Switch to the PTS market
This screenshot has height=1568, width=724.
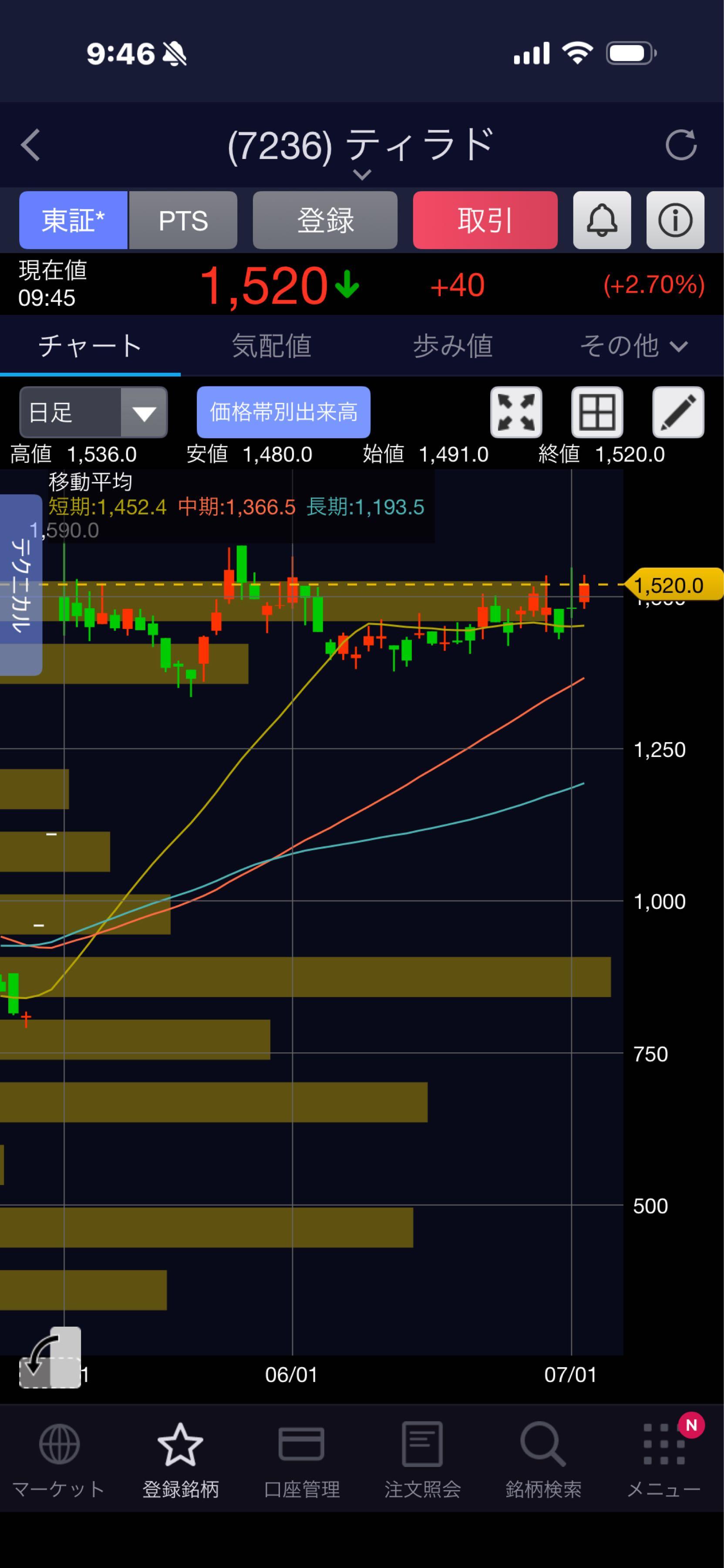tap(183, 220)
